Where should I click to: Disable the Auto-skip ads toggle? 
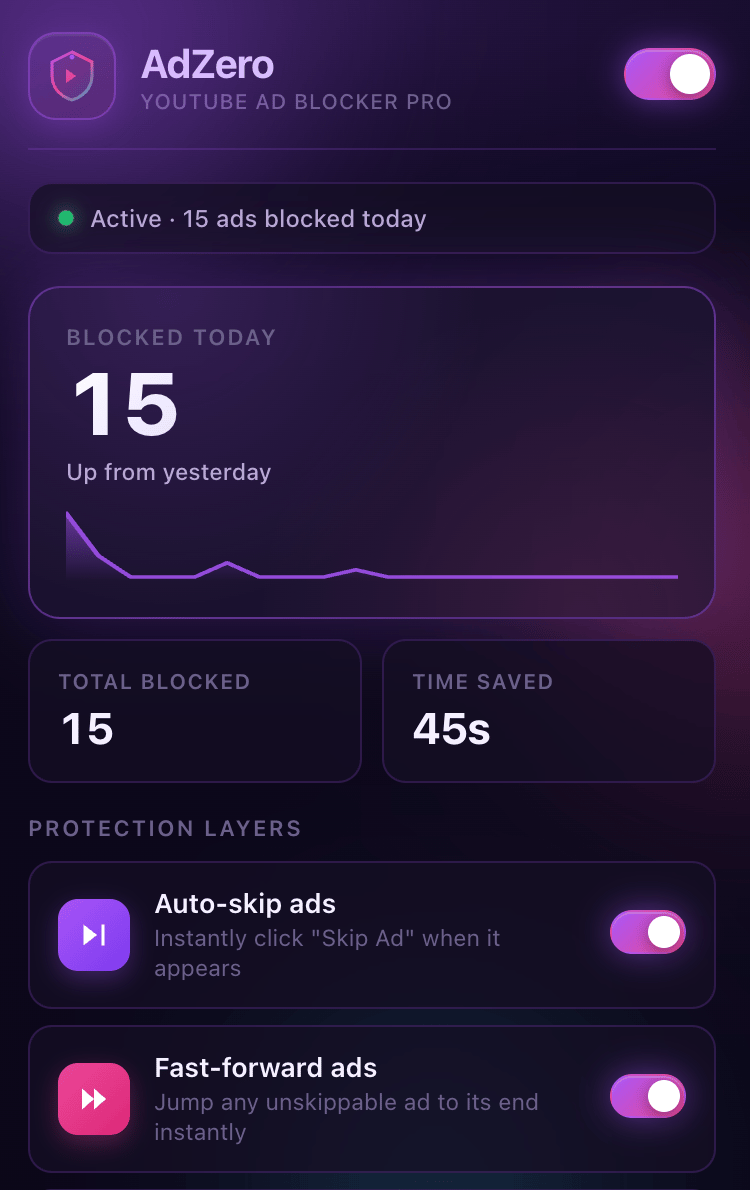pos(648,932)
